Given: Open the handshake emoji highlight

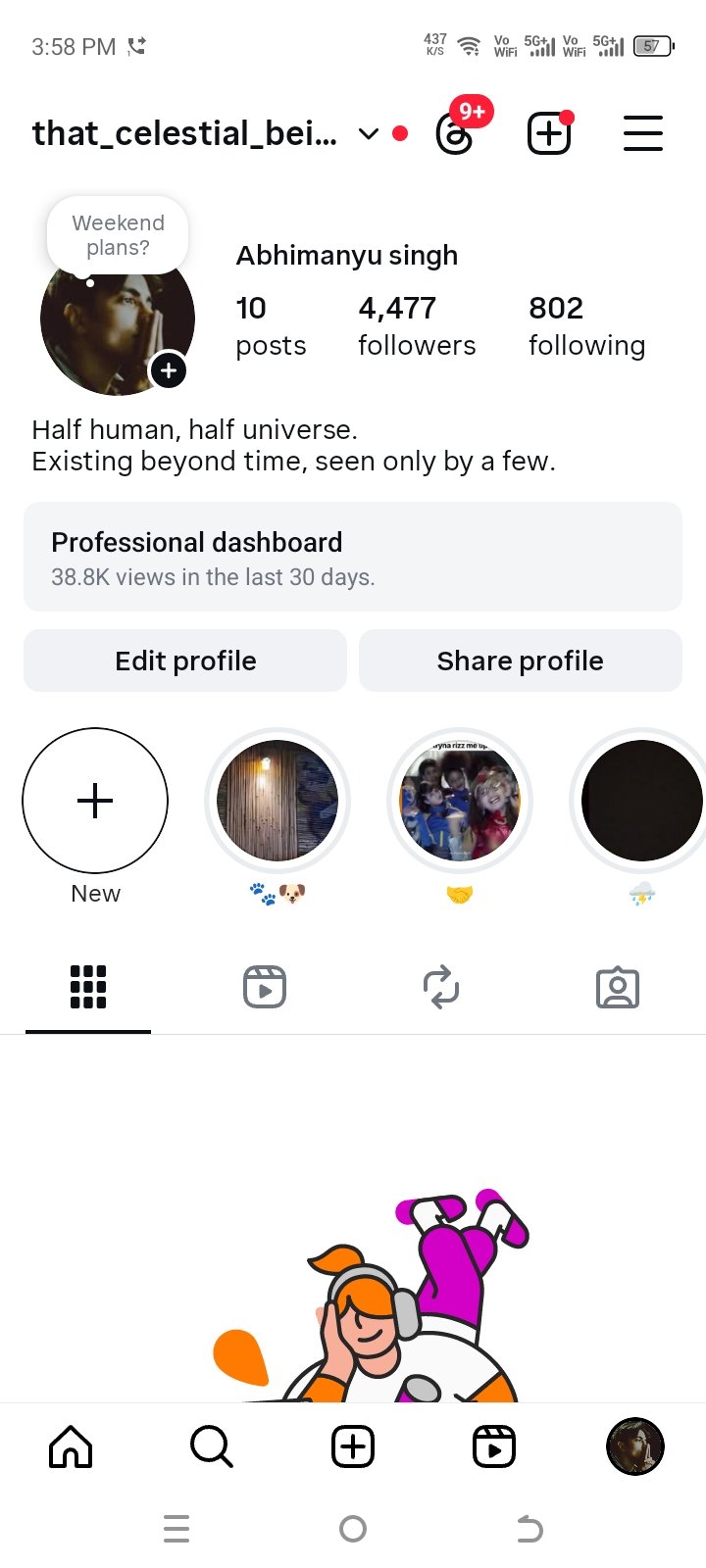Looking at the screenshot, I should 460,801.
